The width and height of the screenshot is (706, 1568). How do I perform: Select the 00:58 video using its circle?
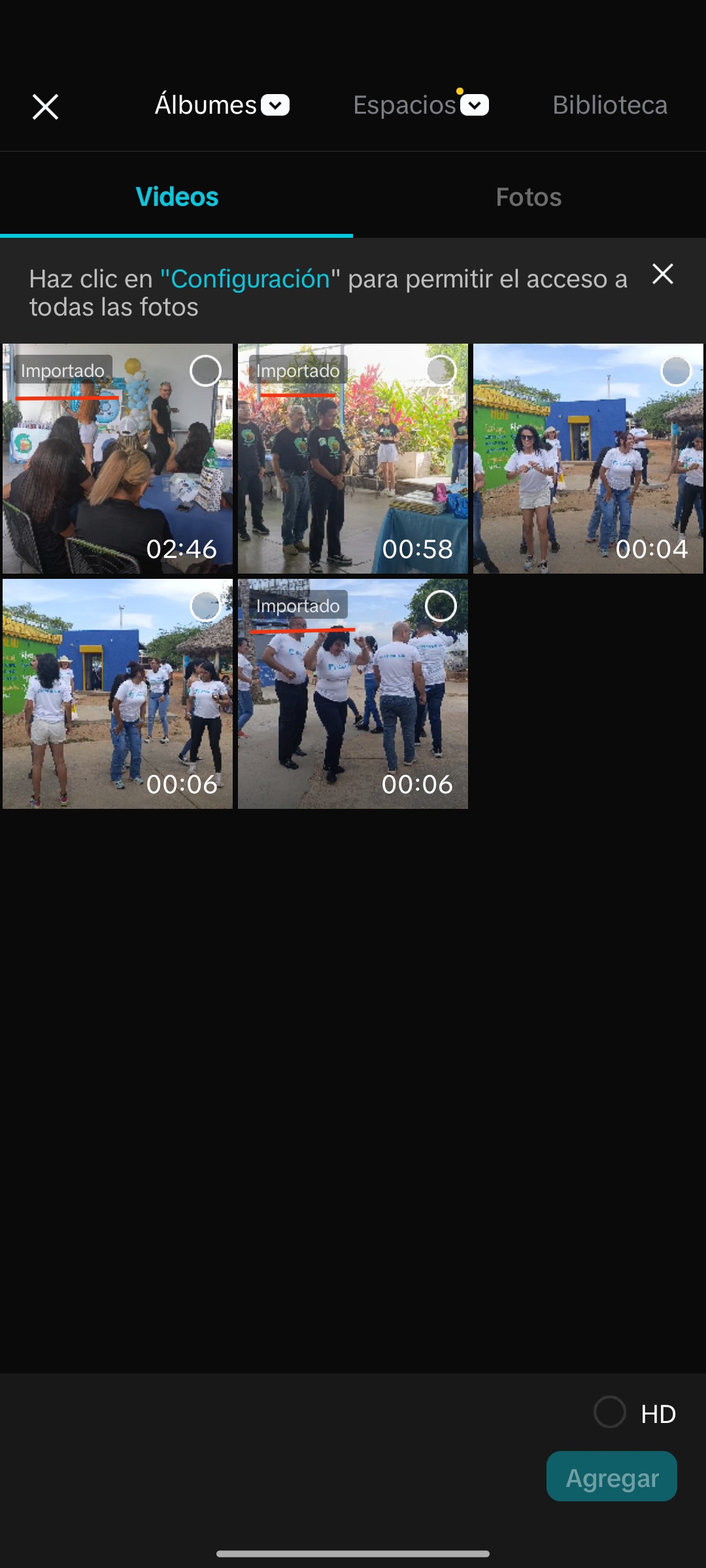pyautogui.click(x=441, y=371)
